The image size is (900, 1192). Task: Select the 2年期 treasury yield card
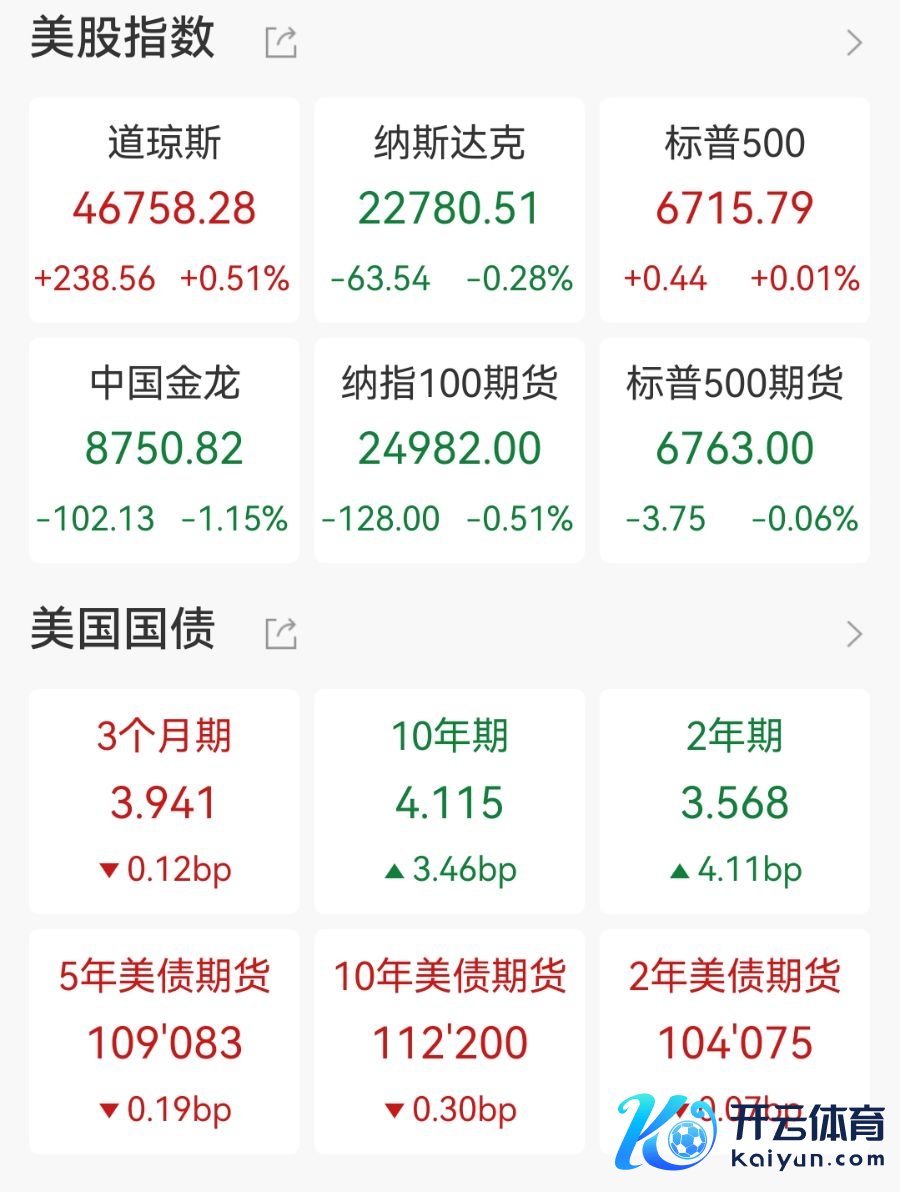coord(735,801)
